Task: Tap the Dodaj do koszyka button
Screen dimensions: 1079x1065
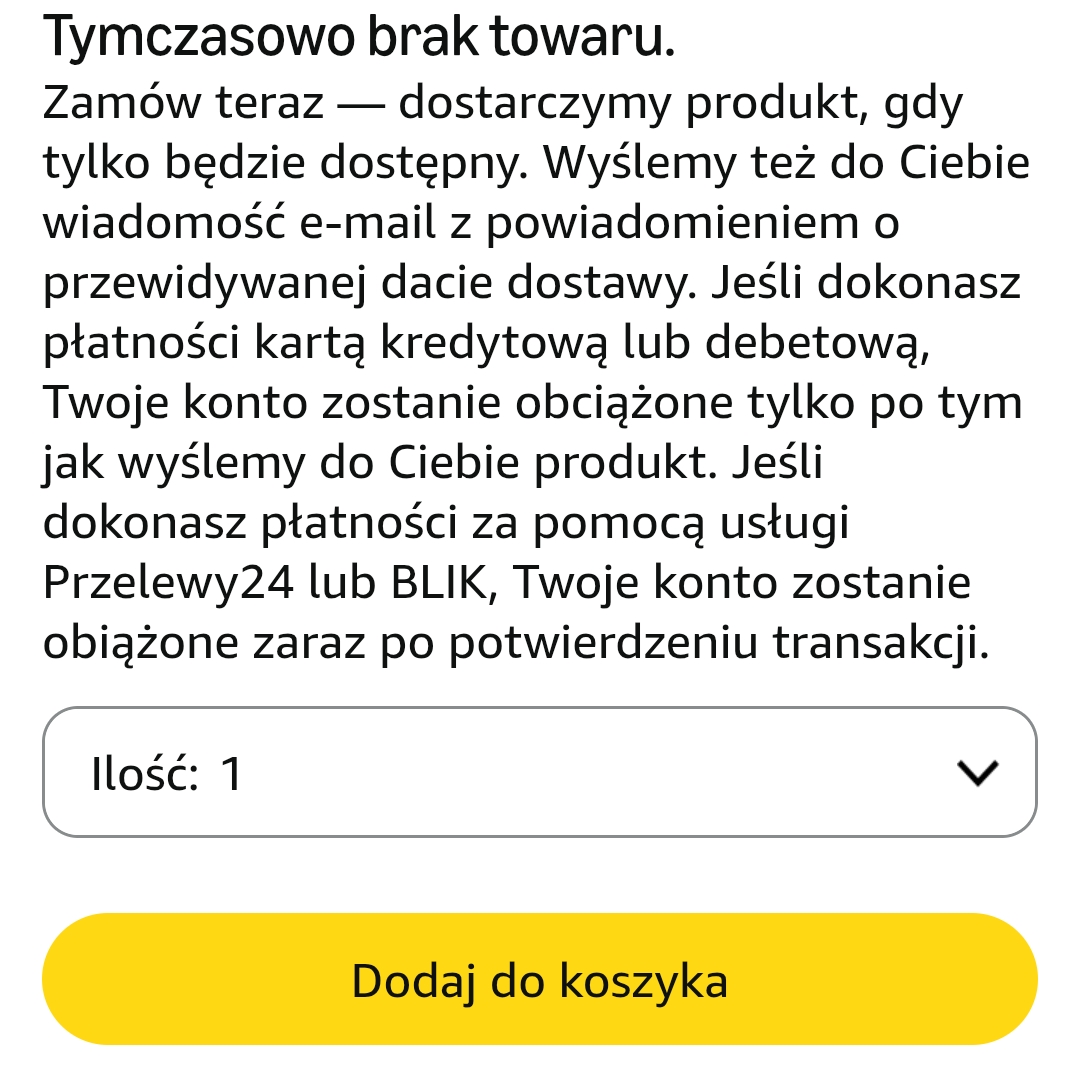Action: (539, 981)
